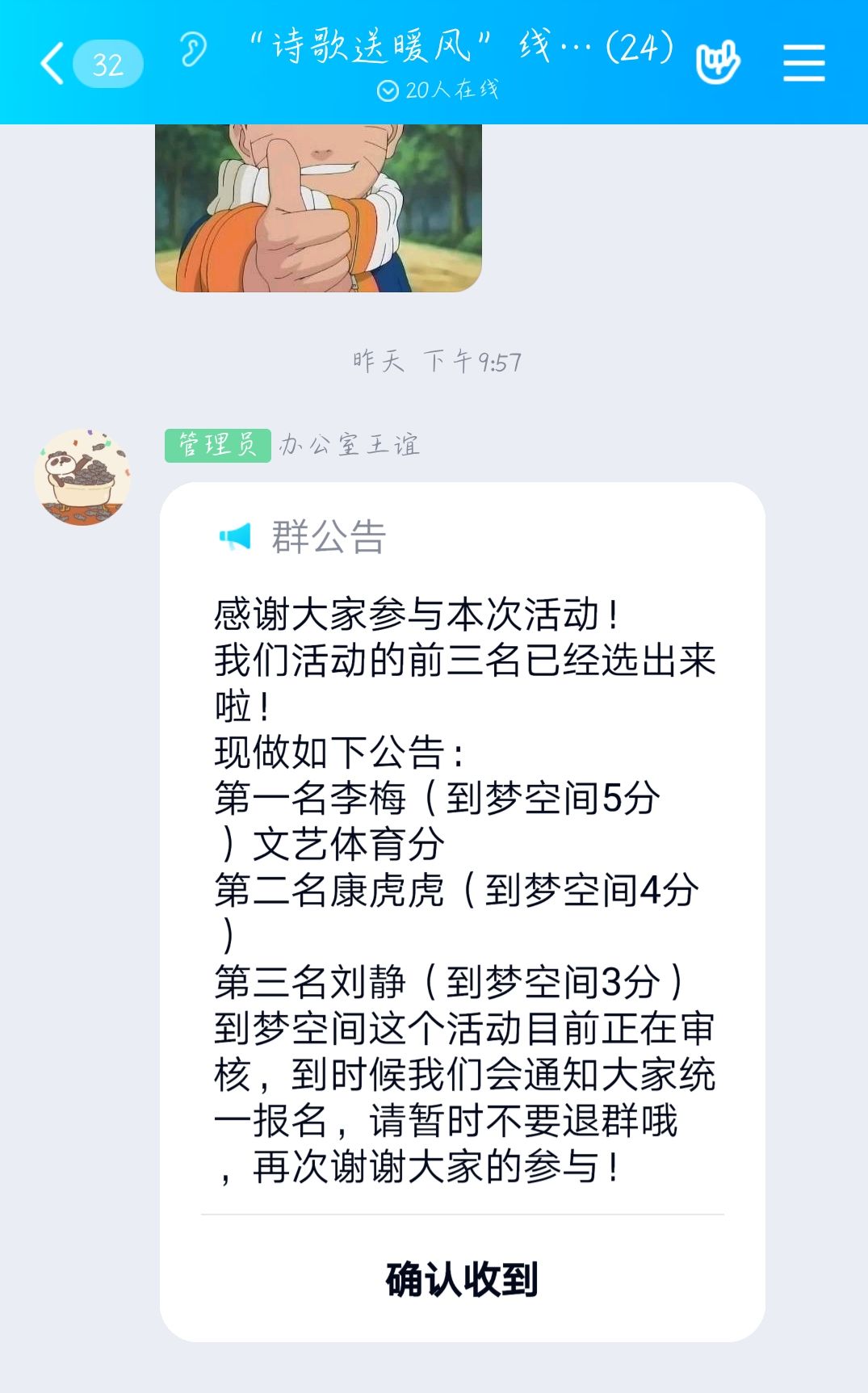Tap the ear icon beside the group title

point(192,49)
